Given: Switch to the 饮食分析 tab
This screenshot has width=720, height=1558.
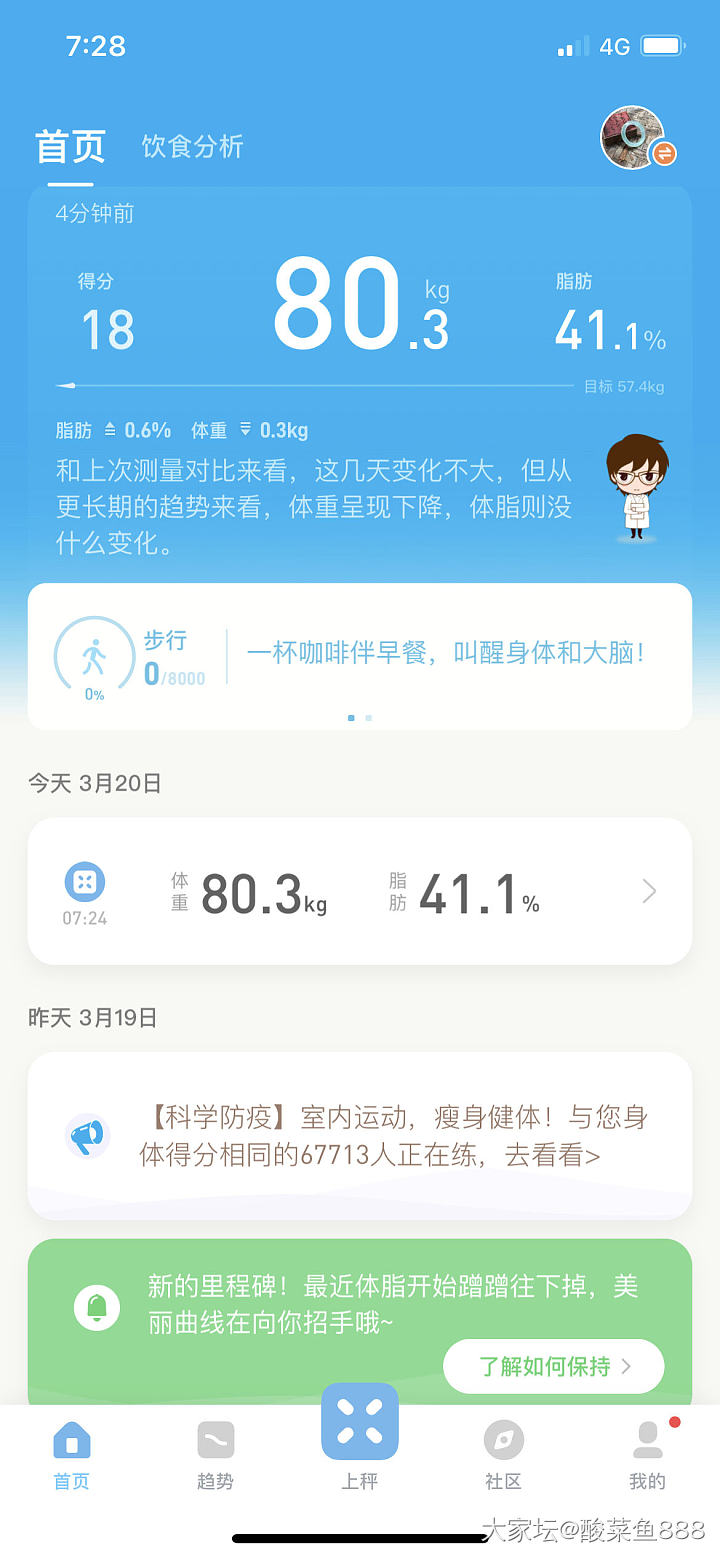Looking at the screenshot, I should [192, 147].
